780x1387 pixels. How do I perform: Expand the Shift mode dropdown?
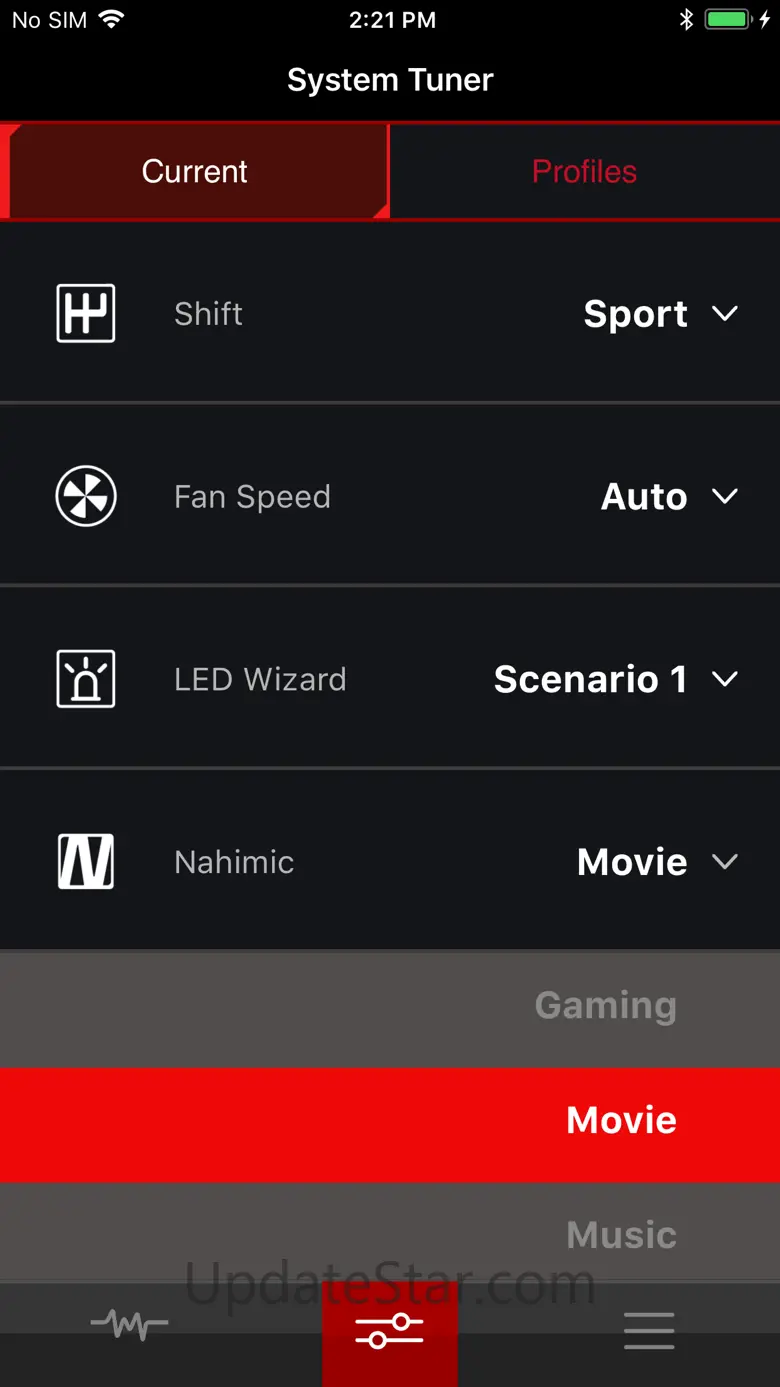point(660,314)
